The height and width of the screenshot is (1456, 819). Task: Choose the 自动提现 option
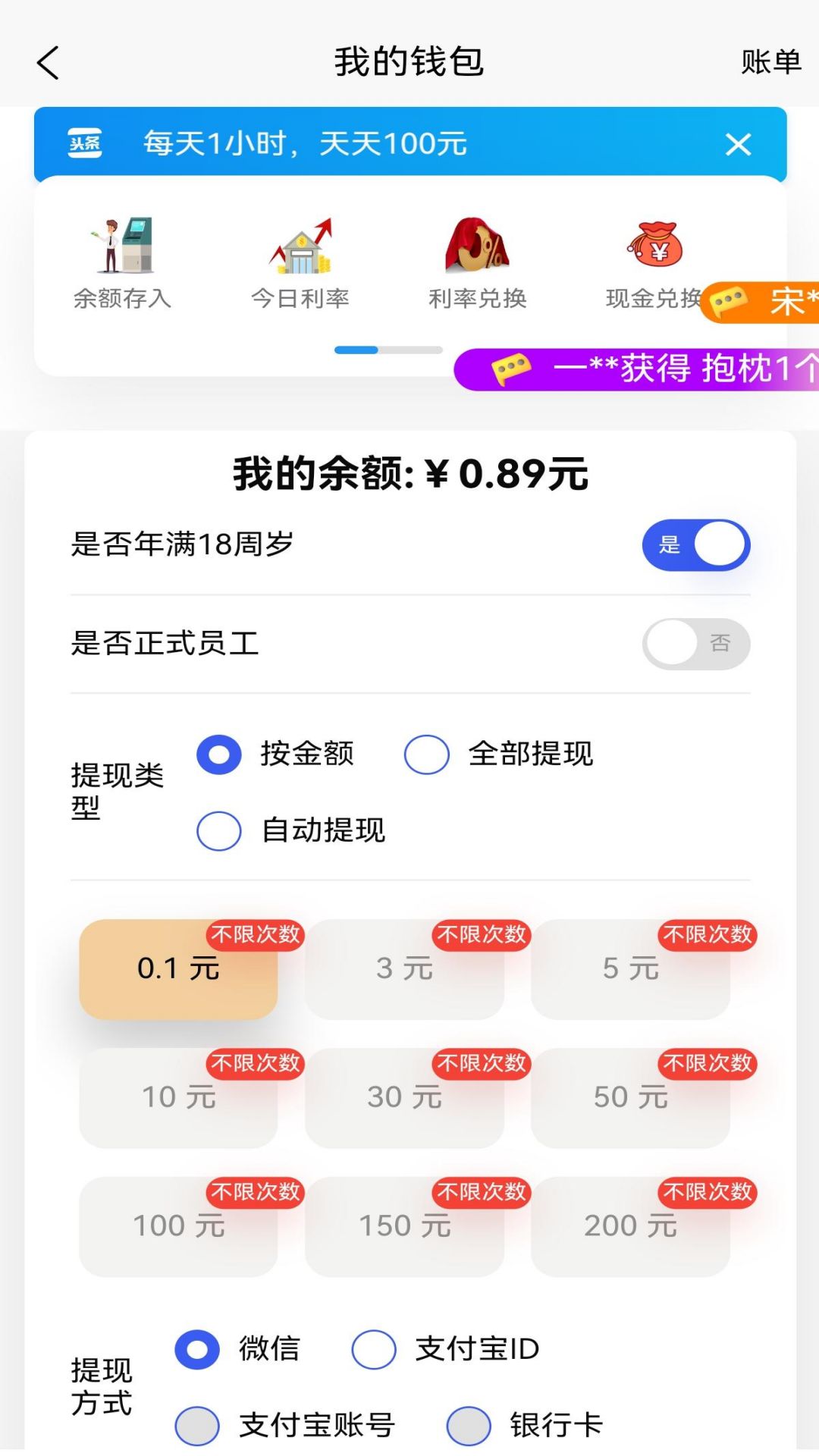point(218,831)
